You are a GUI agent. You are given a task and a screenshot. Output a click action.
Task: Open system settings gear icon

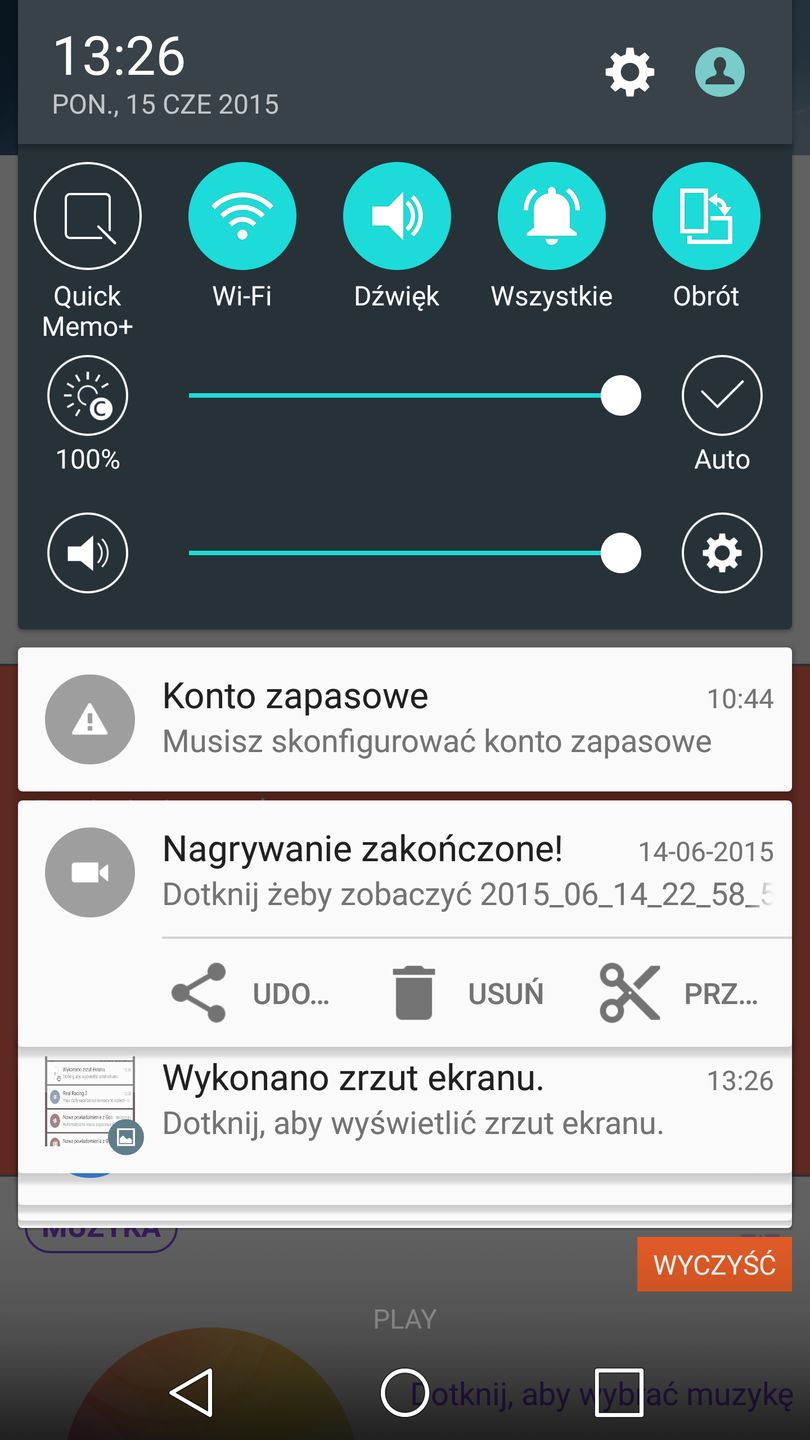point(630,72)
